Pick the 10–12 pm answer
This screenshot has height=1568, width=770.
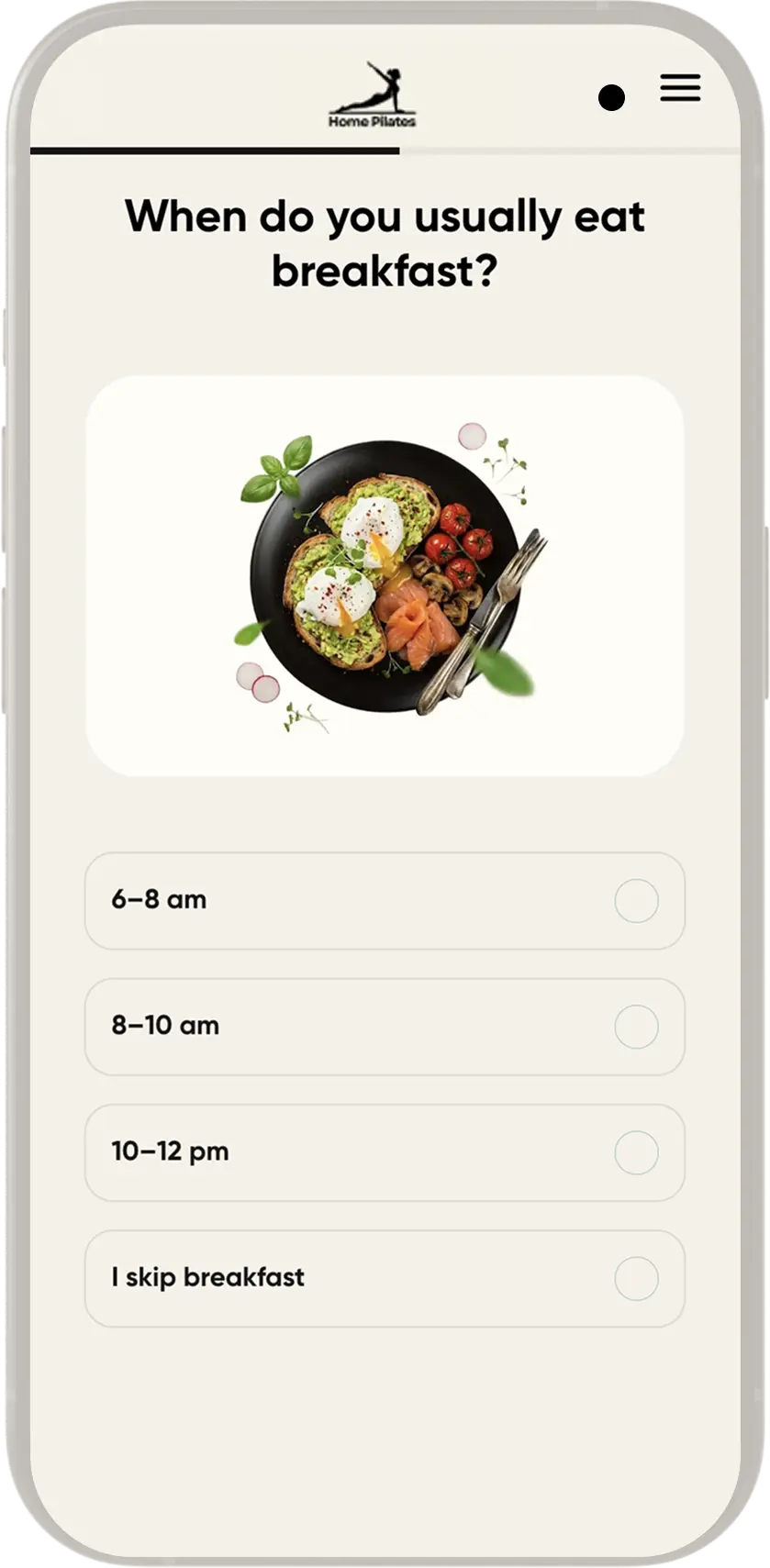point(385,1151)
